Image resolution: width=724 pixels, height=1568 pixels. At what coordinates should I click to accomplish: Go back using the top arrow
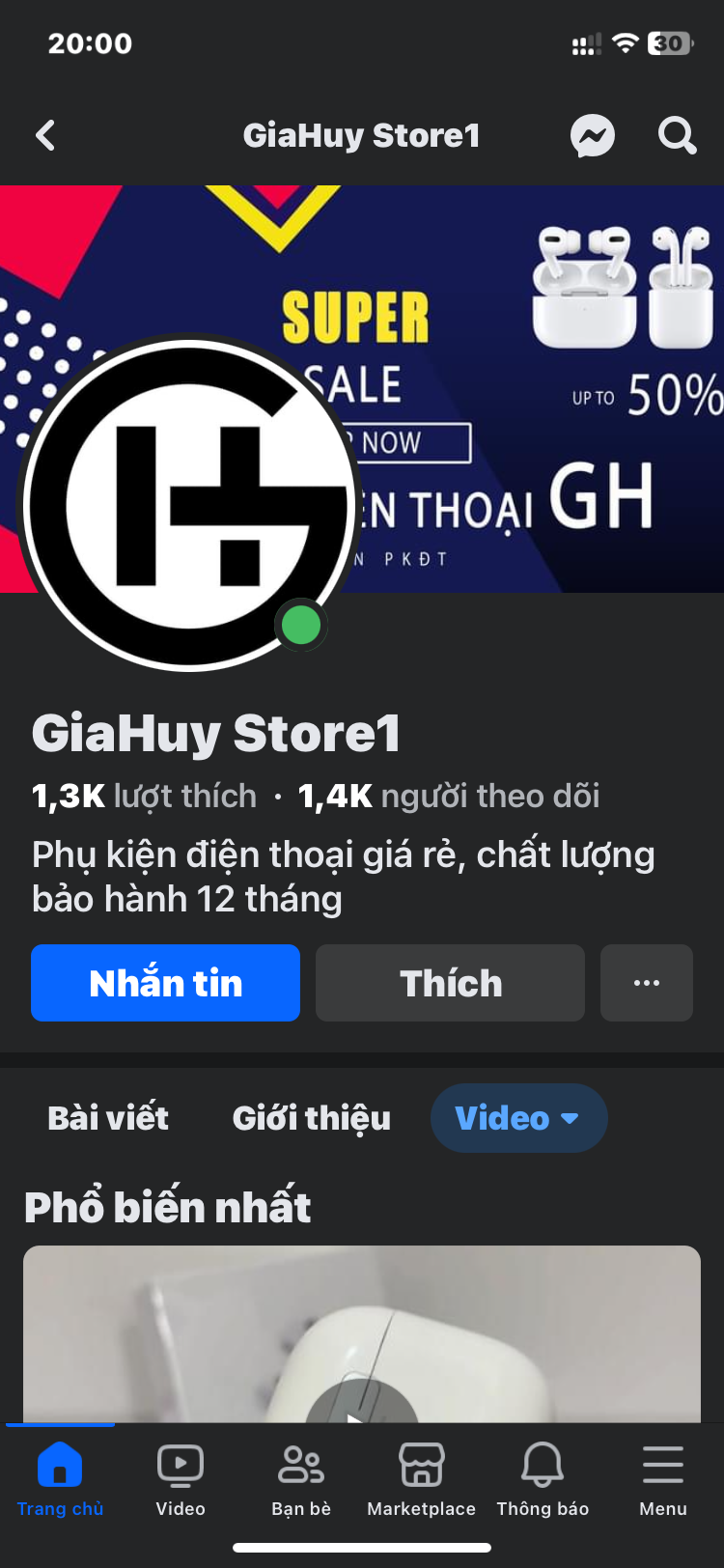click(45, 136)
